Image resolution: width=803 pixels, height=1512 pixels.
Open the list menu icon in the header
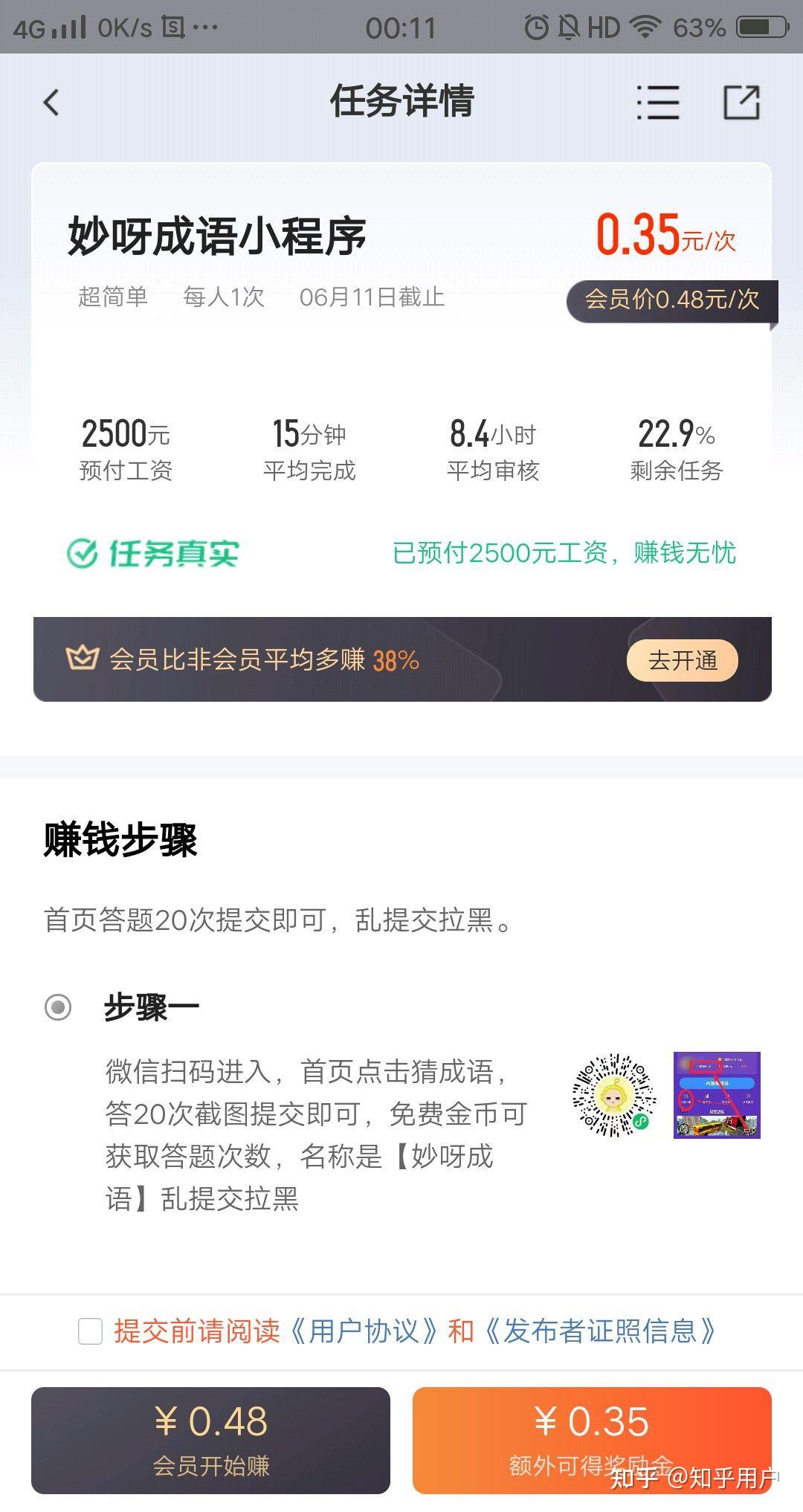point(658,103)
